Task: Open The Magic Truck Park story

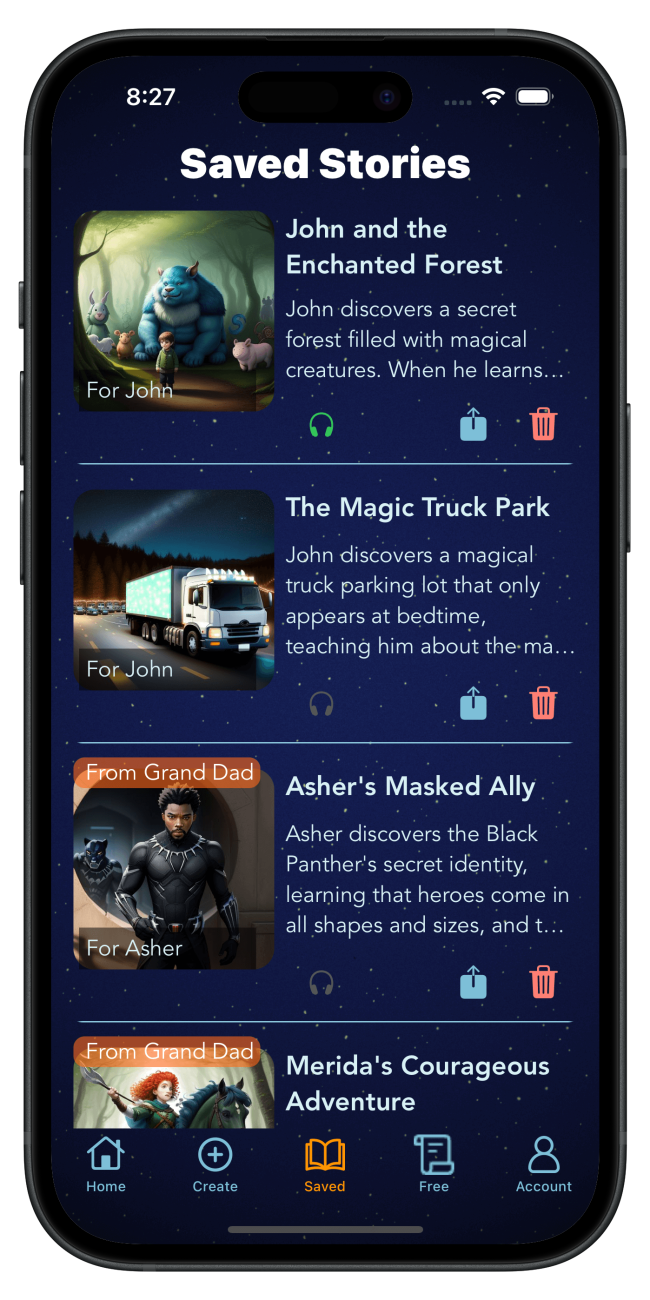Action: (x=417, y=508)
